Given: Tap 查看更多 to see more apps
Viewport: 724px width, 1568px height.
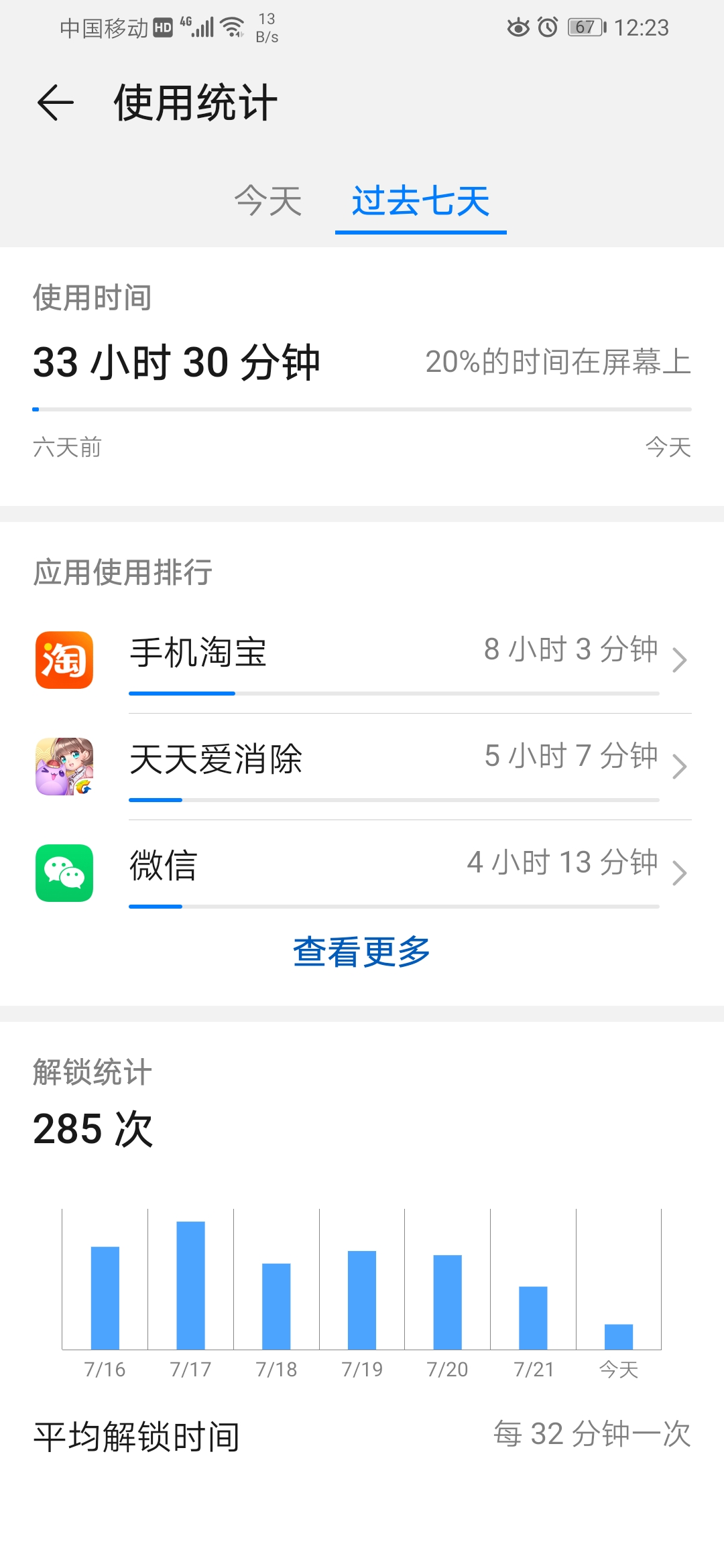Looking at the screenshot, I should point(361,952).
